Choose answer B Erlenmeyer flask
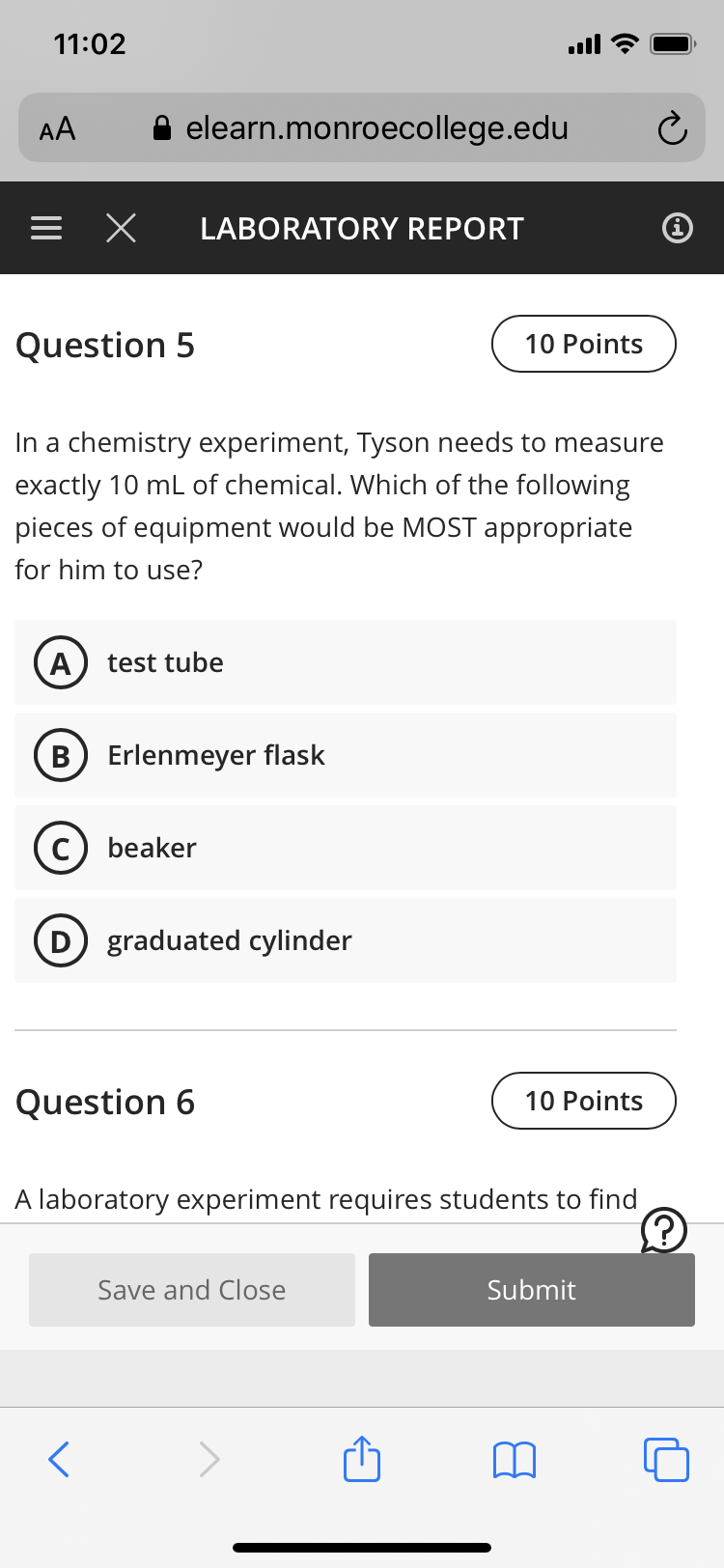This screenshot has height=1568, width=724. [x=346, y=755]
